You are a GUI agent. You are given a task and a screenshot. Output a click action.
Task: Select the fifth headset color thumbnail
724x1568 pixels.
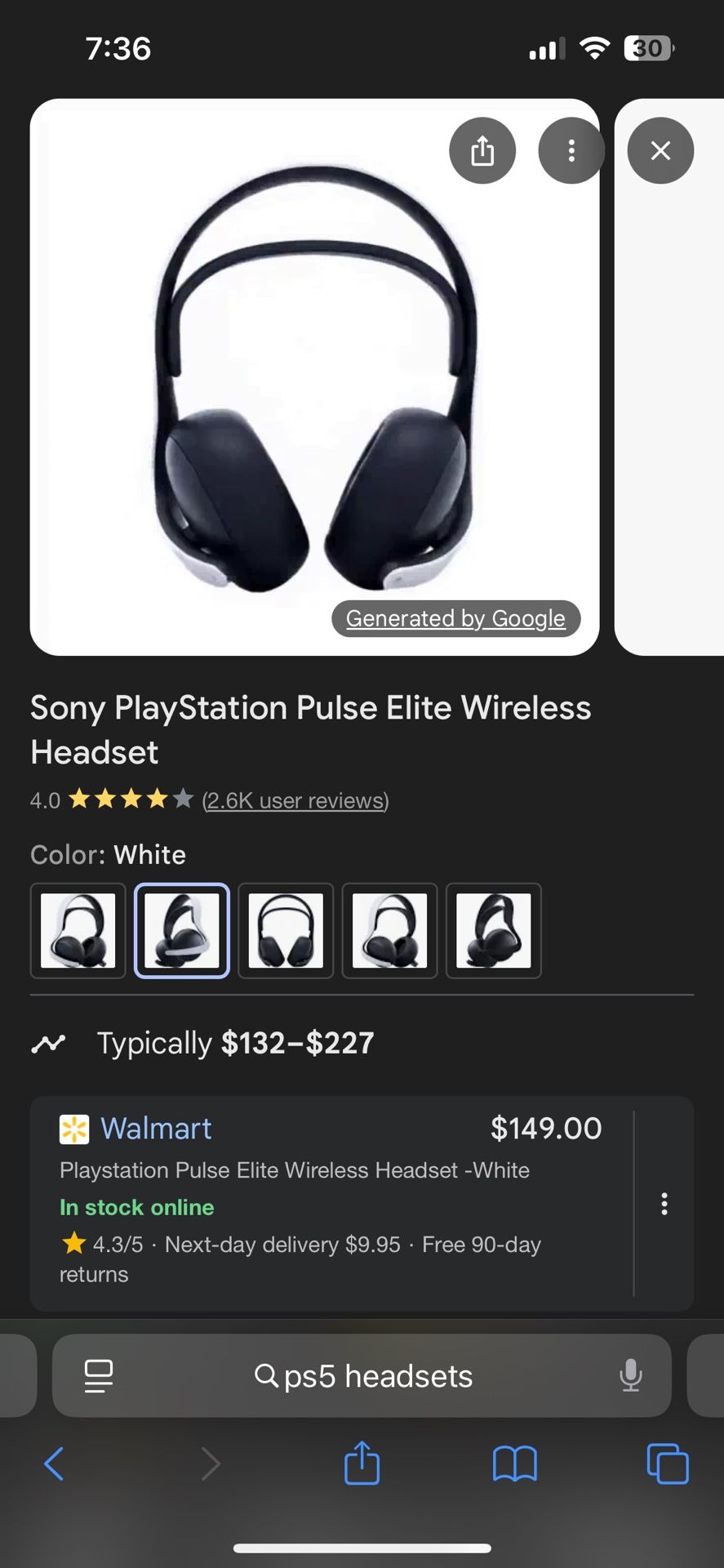pos(494,930)
